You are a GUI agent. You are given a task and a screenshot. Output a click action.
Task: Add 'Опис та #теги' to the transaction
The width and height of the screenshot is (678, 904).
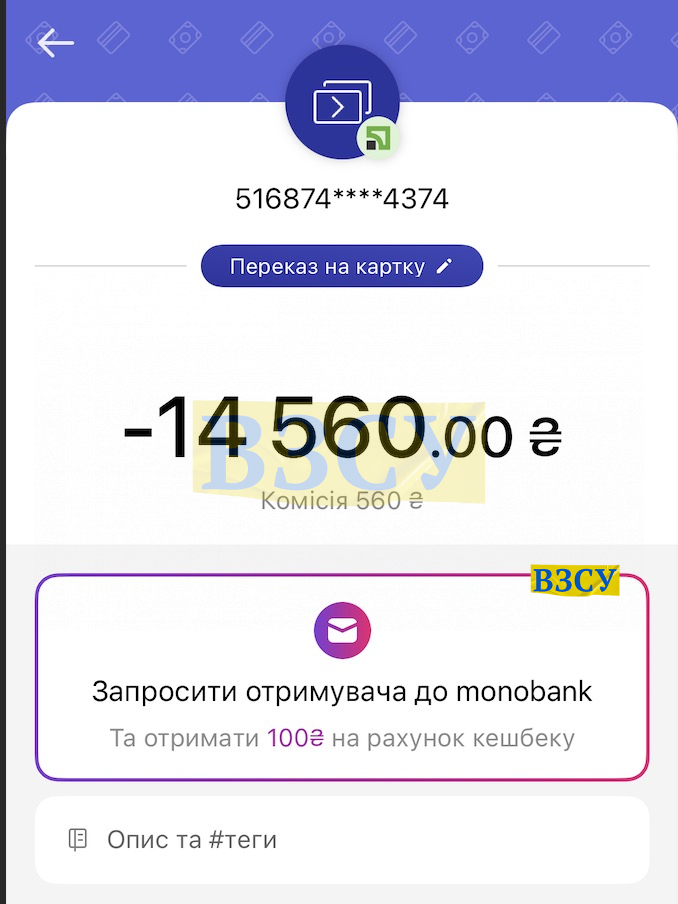[x=342, y=840]
